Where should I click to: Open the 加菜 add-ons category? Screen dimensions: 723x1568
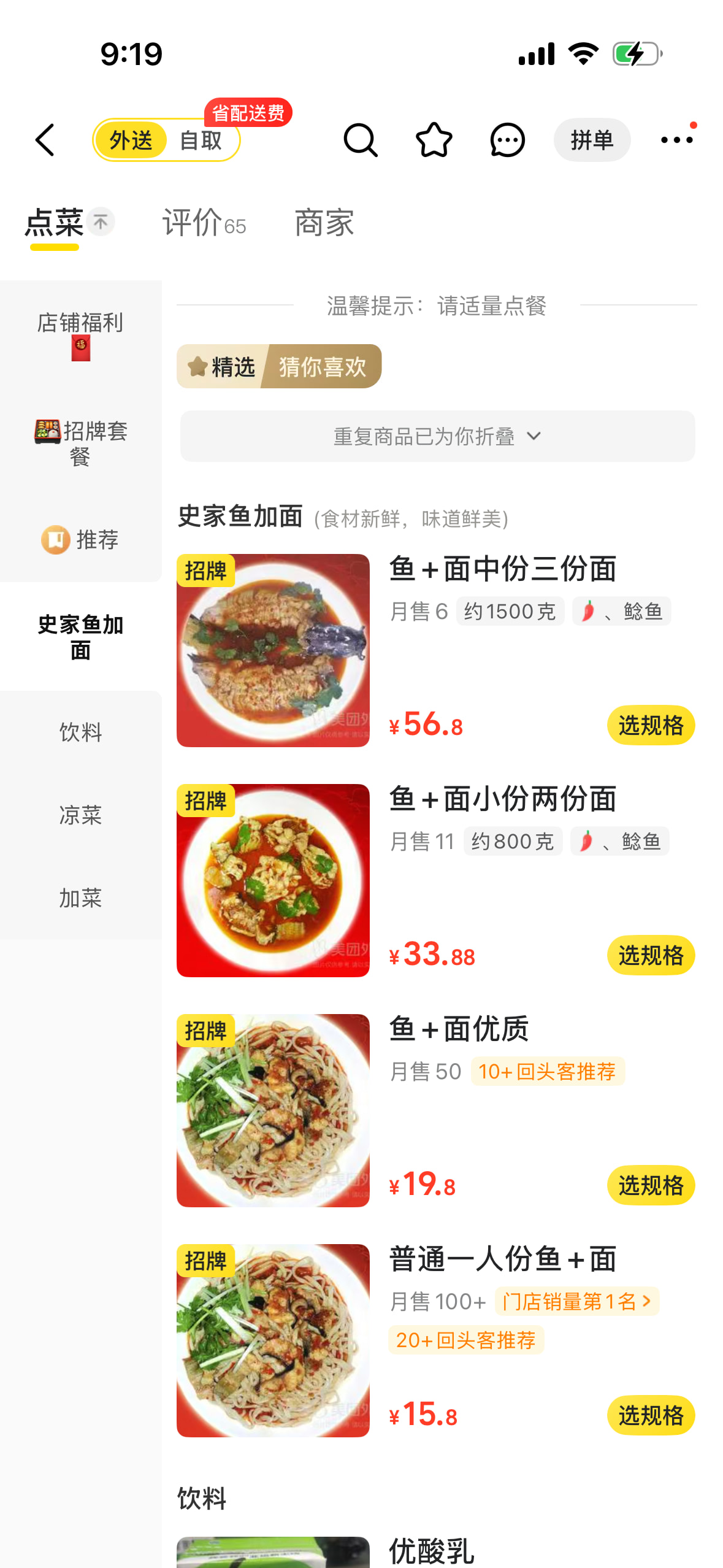(x=80, y=898)
